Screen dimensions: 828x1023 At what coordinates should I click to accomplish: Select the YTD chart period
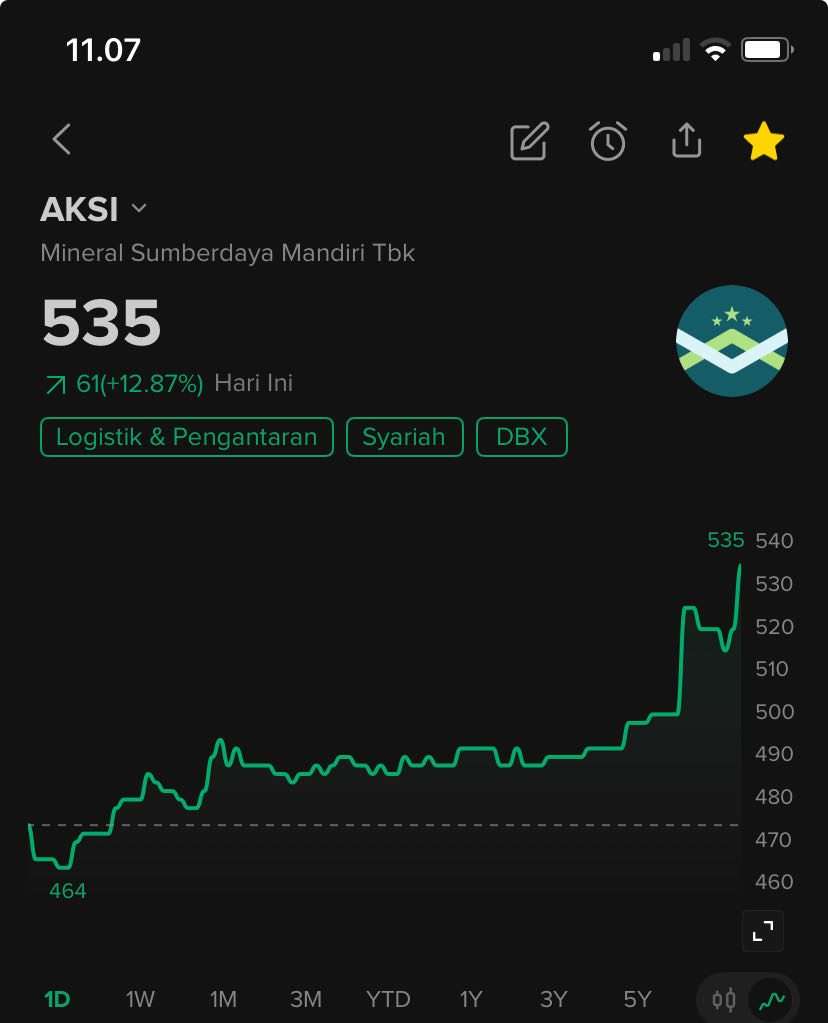(388, 998)
